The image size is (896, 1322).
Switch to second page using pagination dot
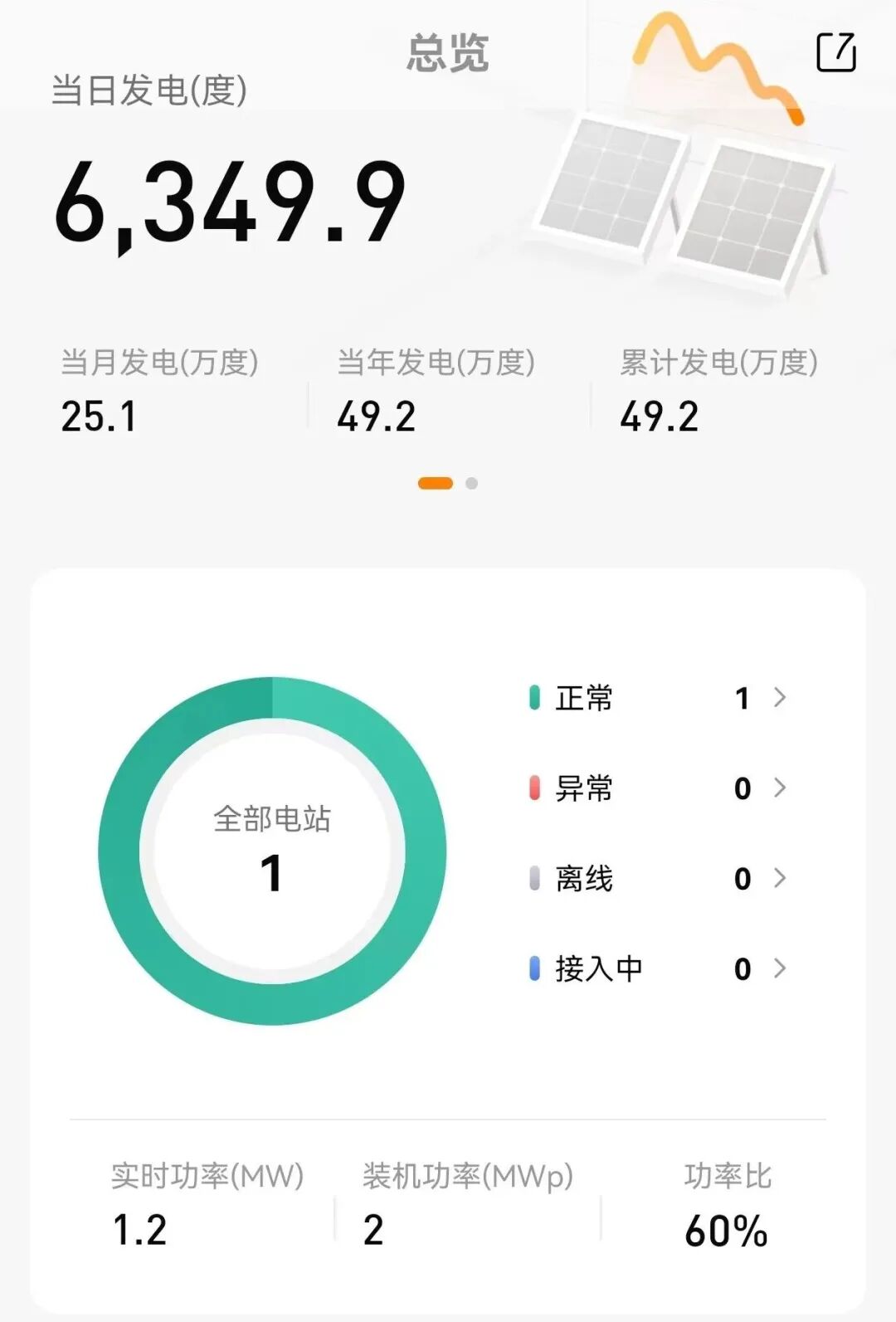[470, 481]
